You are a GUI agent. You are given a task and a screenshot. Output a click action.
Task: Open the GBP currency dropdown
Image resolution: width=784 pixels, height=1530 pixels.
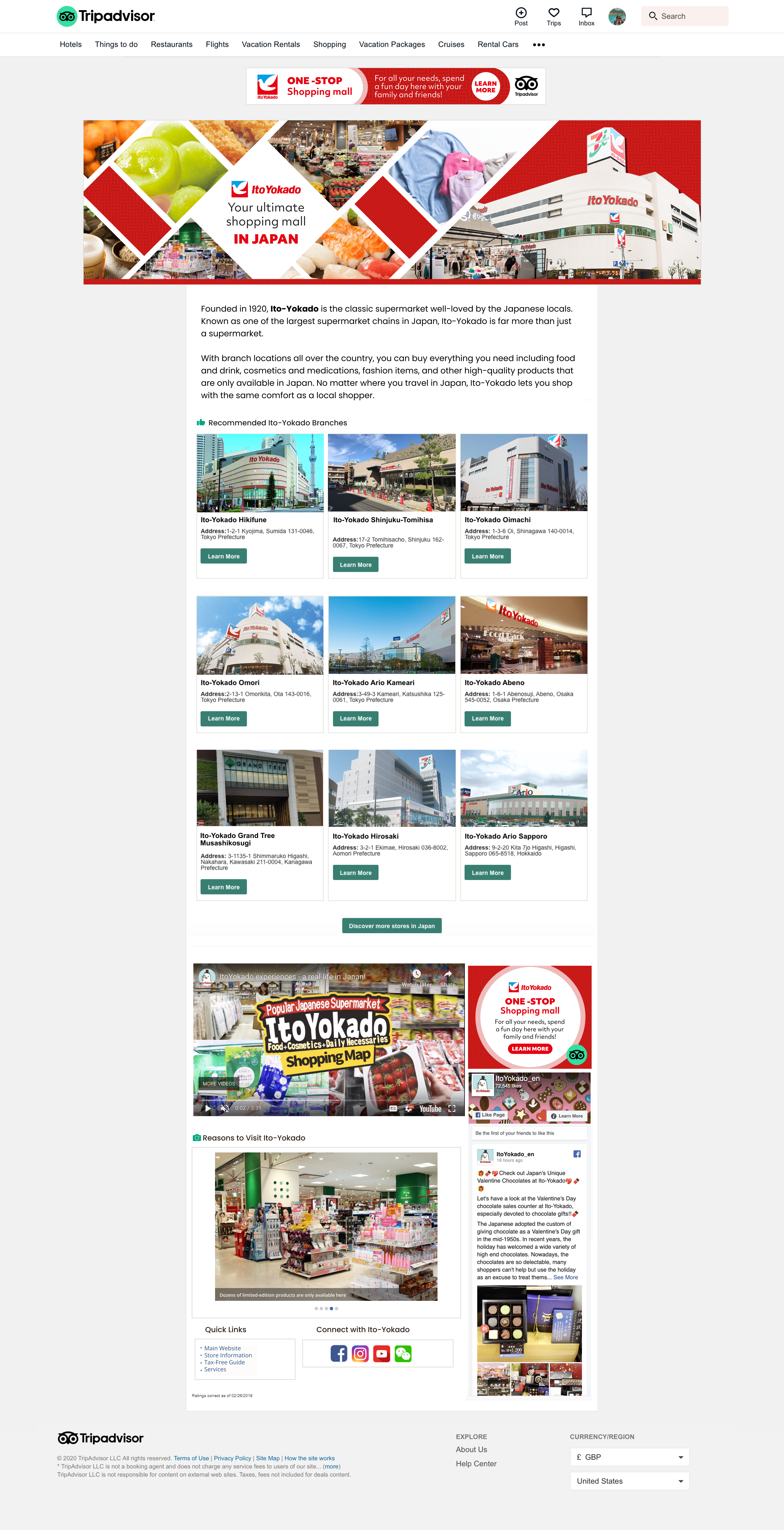[629, 1457]
